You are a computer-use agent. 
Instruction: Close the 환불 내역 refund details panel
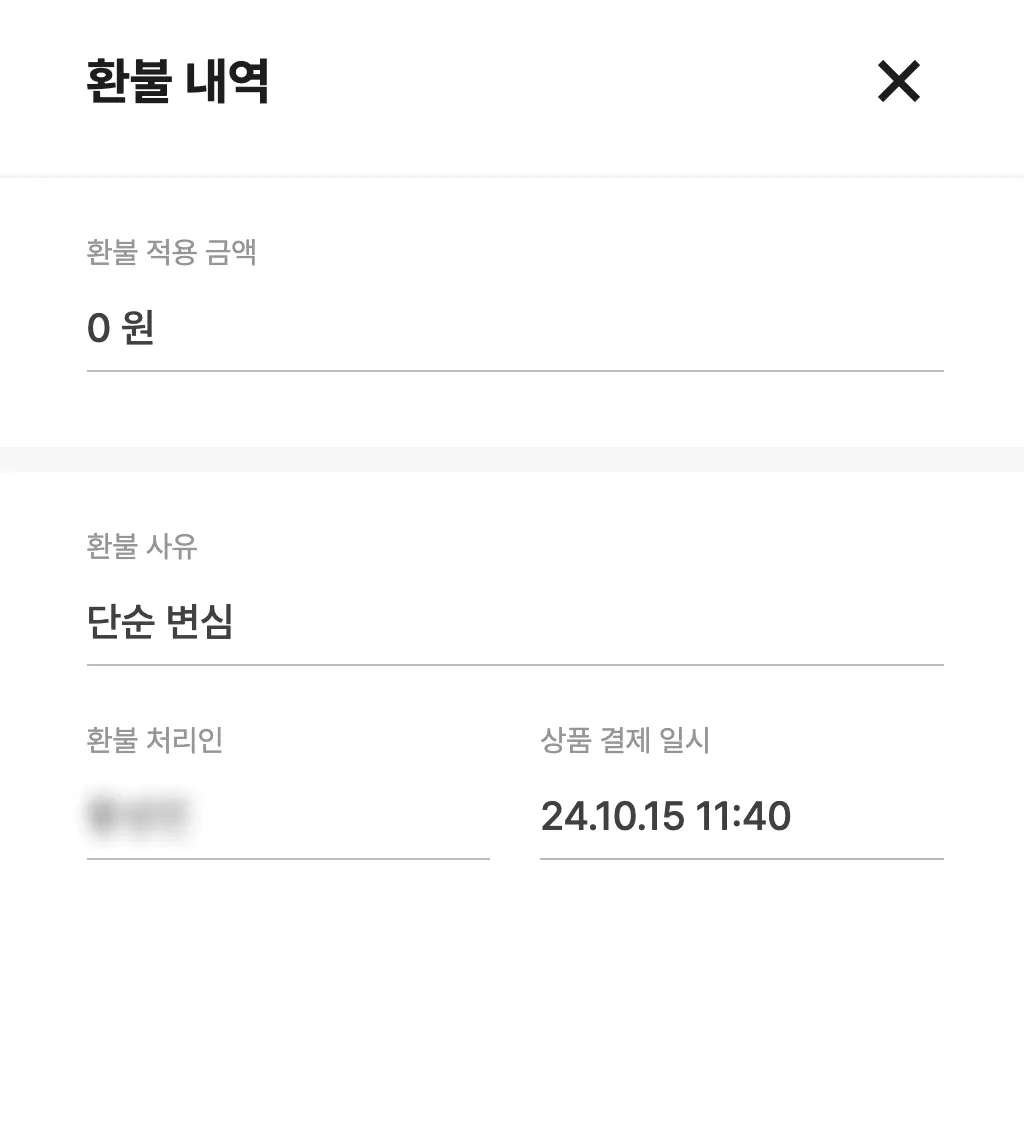tap(898, 82)
